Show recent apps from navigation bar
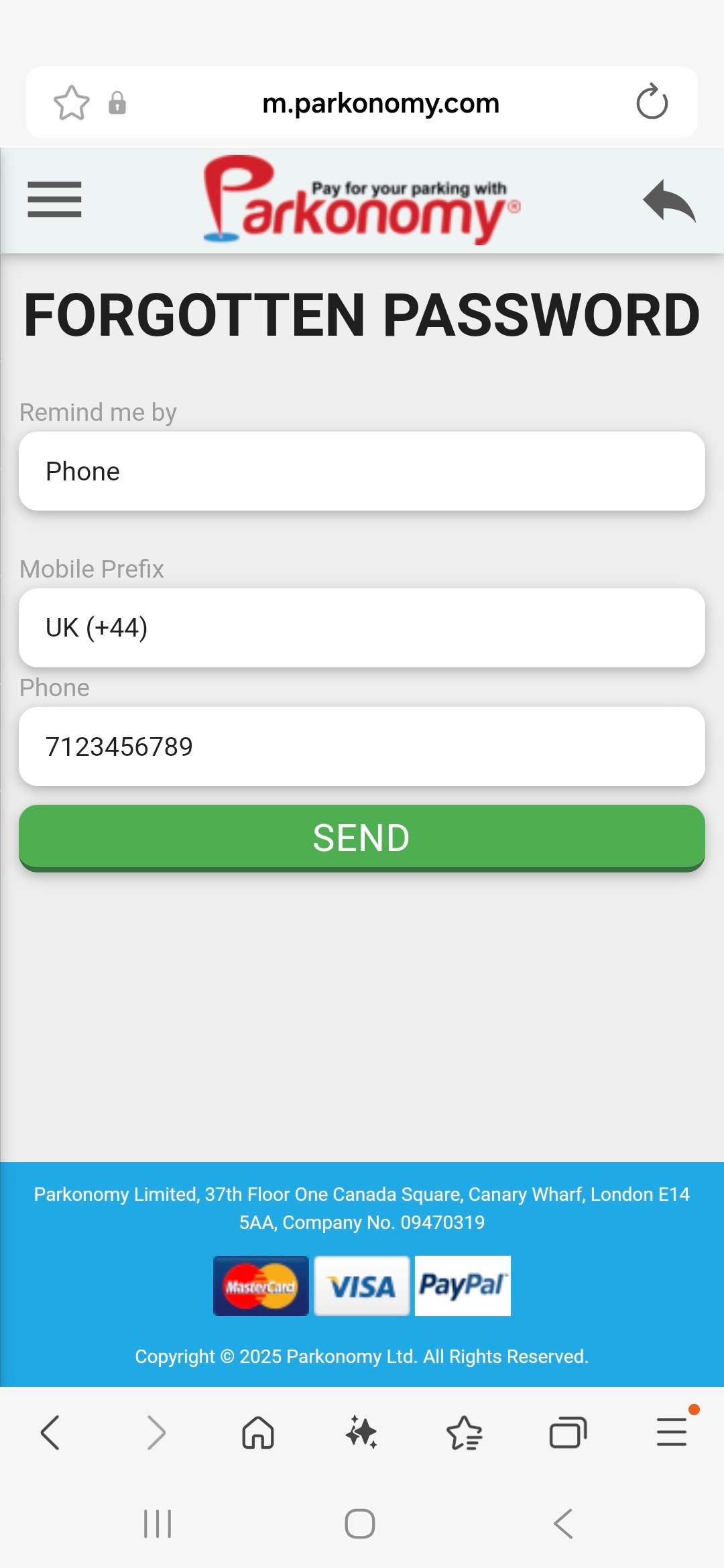 pyautogui.click(x=158, y=1524)
